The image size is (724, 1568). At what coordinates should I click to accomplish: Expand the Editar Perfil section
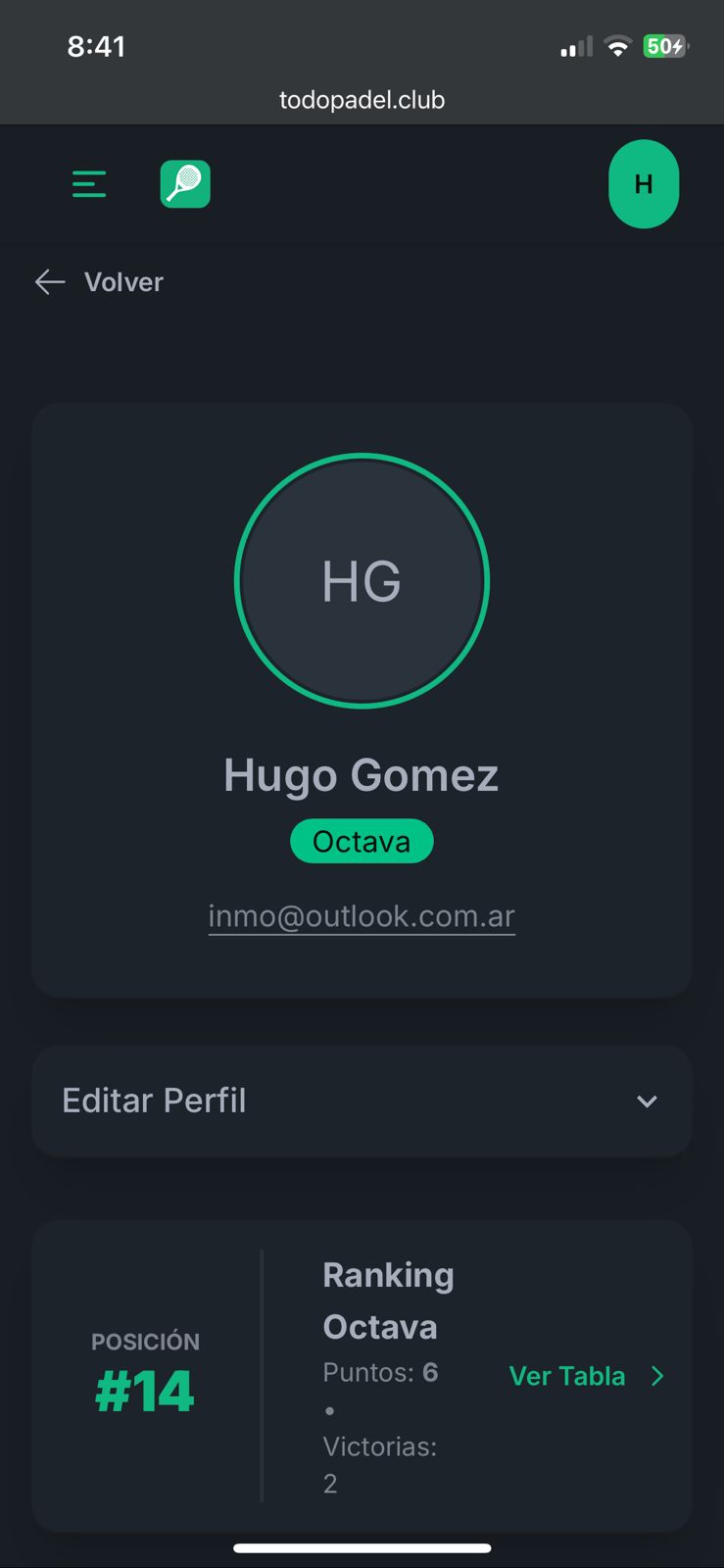[362, 1101]
